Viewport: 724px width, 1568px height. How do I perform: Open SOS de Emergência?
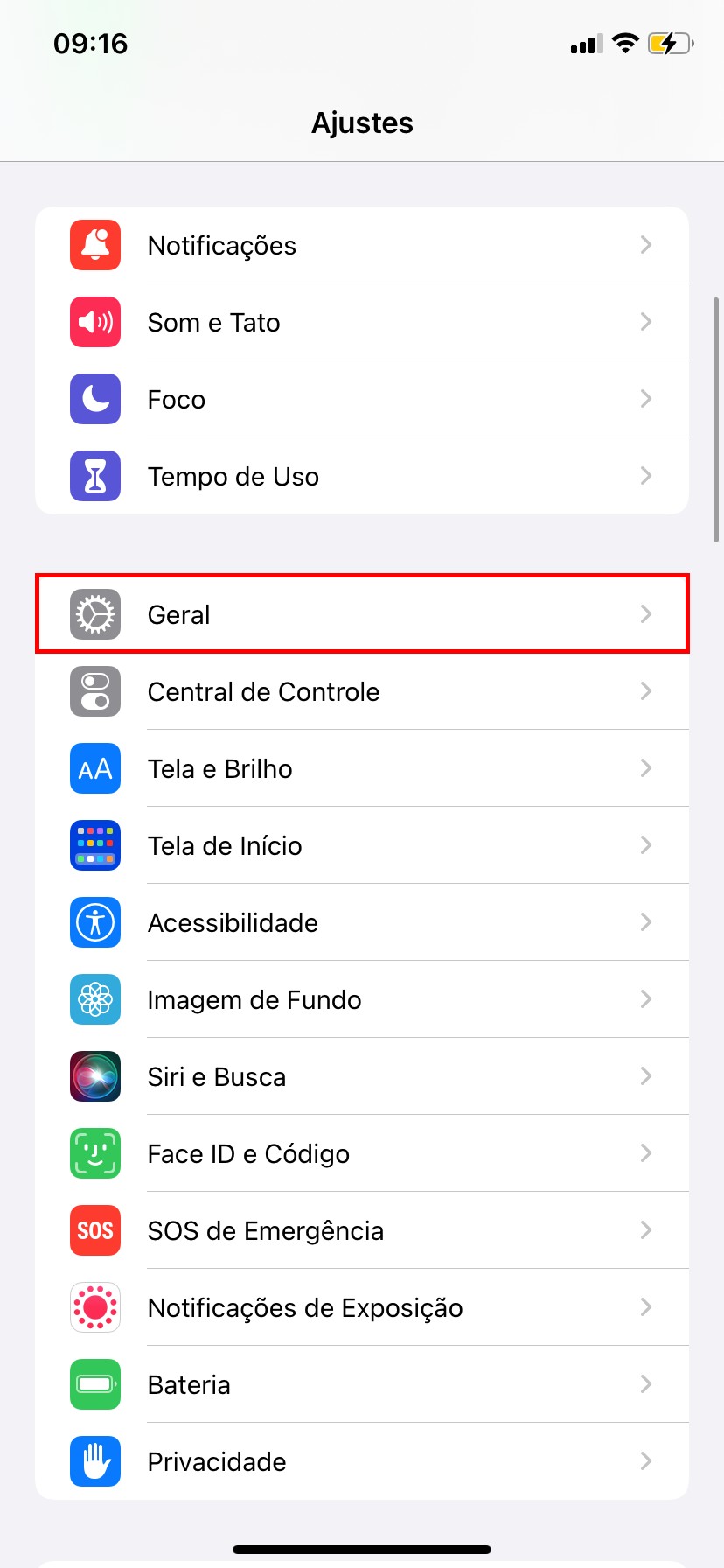(x=362, y=1231)
